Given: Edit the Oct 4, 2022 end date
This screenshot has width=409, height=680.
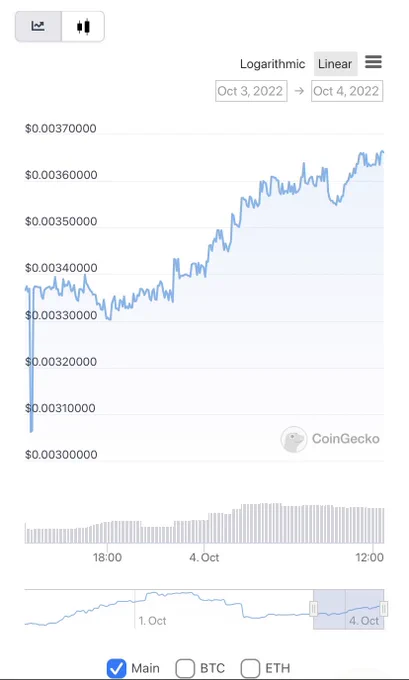Looking at the screenshot, I should [x=347, y=91].
